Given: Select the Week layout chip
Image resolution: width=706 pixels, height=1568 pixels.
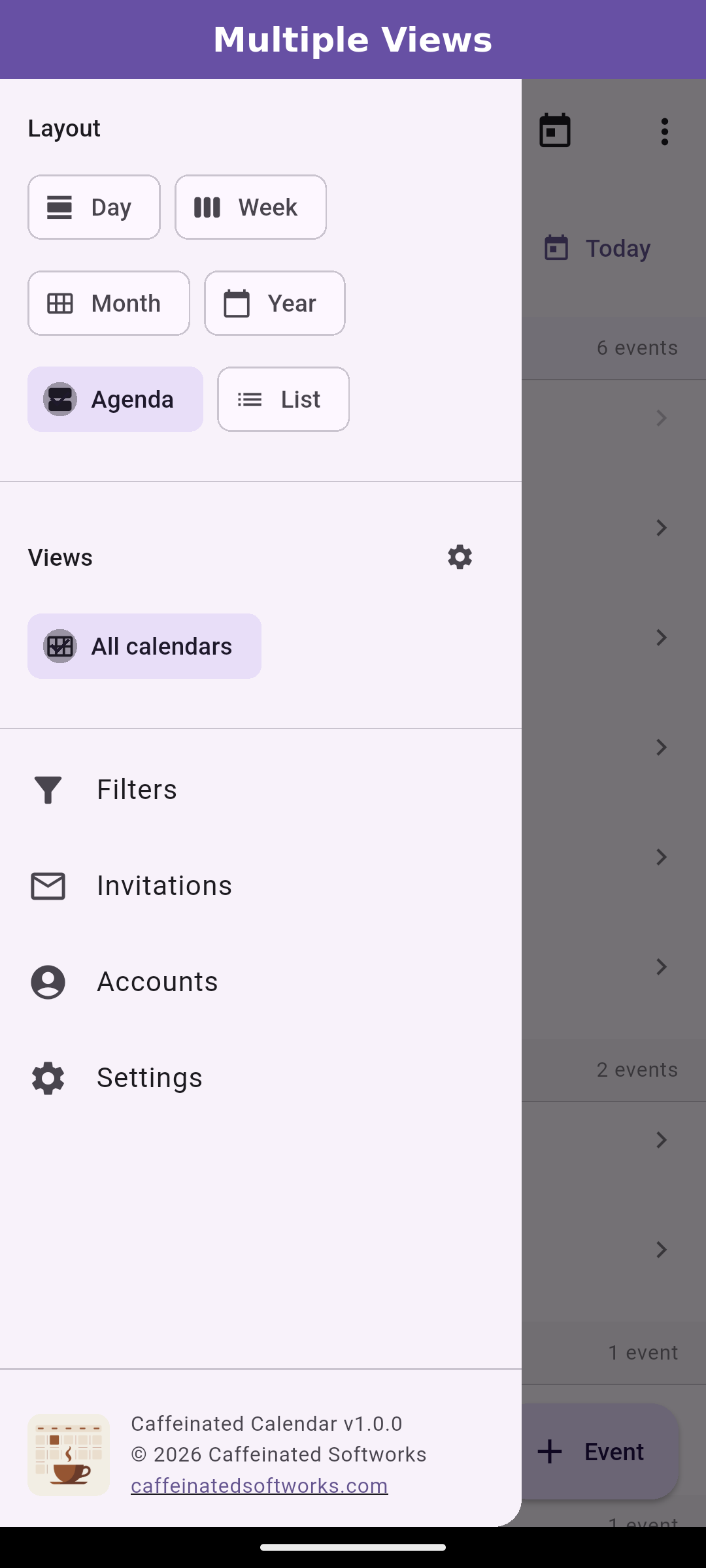Looking at the screenshot, I should pos(250,207).
